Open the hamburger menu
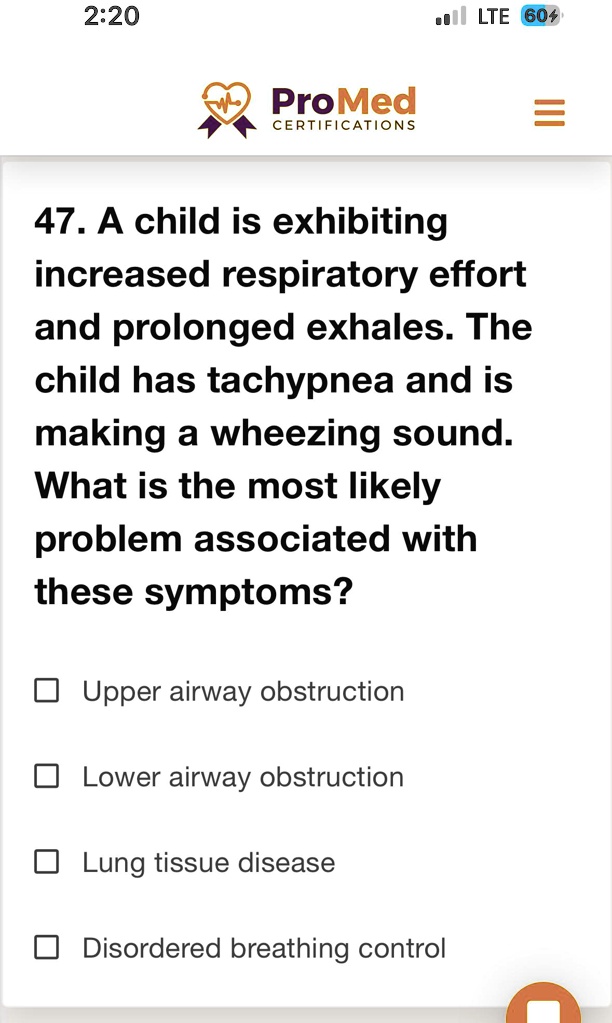This screenshot has width=612, height=1023. click(550, 112)
